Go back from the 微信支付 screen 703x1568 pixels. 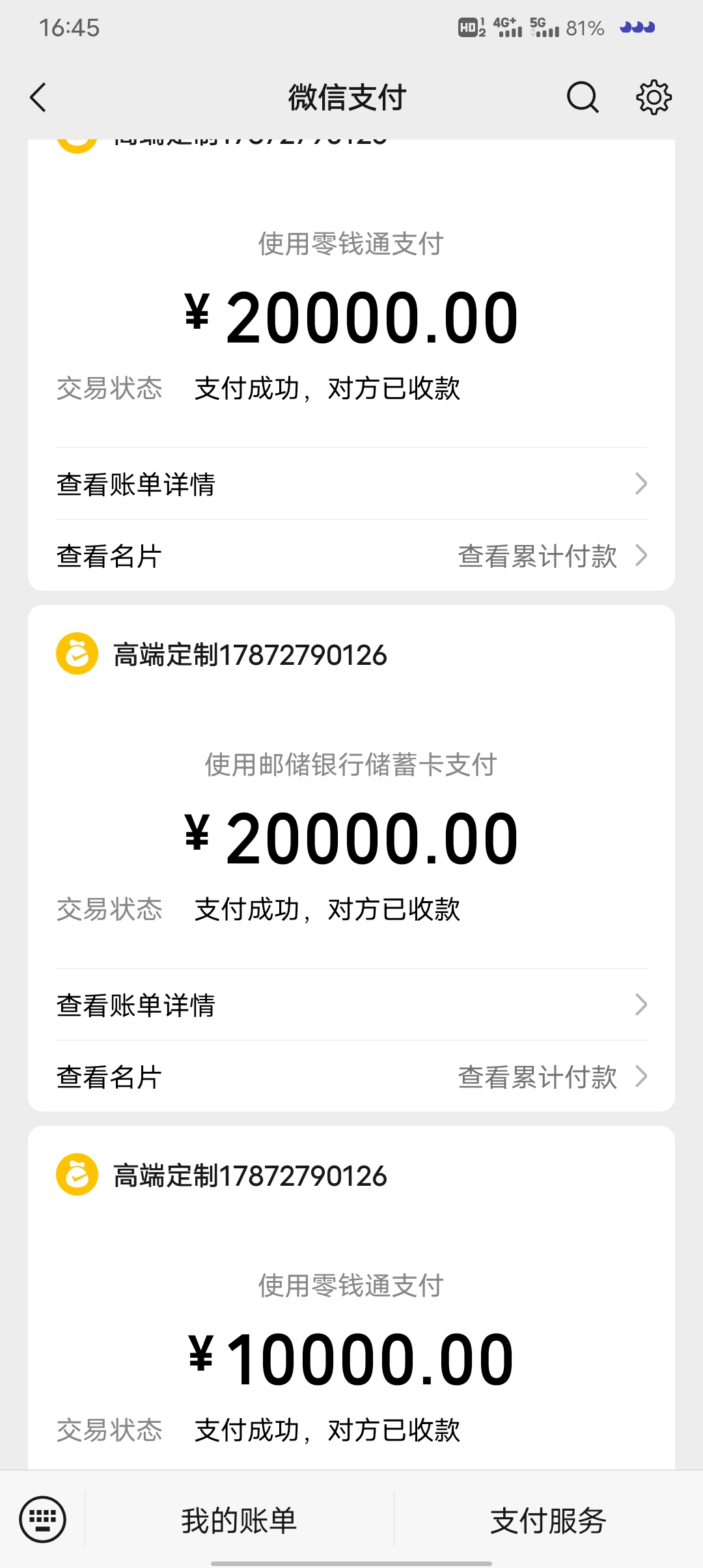[38, 98]
